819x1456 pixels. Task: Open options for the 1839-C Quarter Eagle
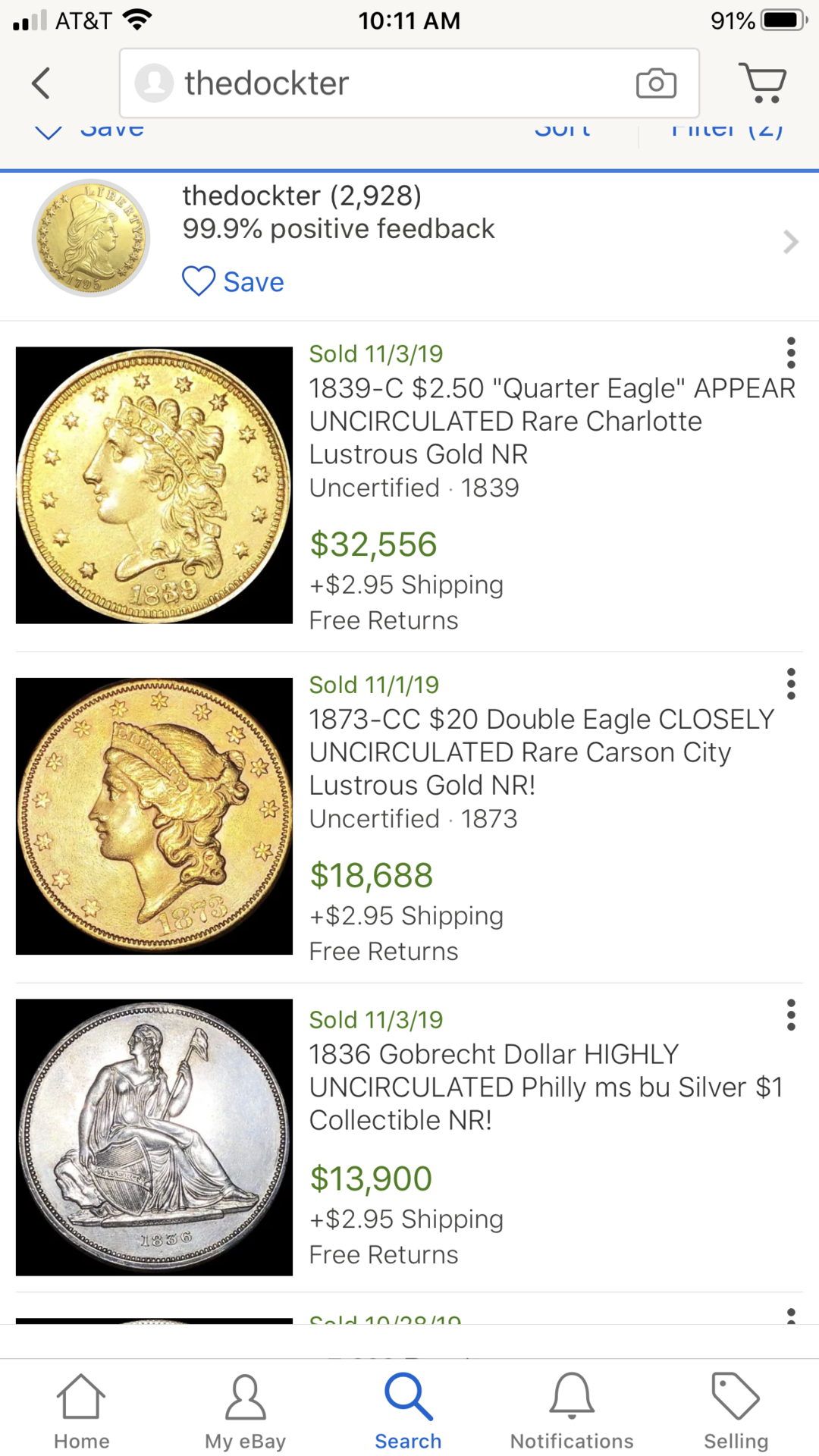point(791,353)
